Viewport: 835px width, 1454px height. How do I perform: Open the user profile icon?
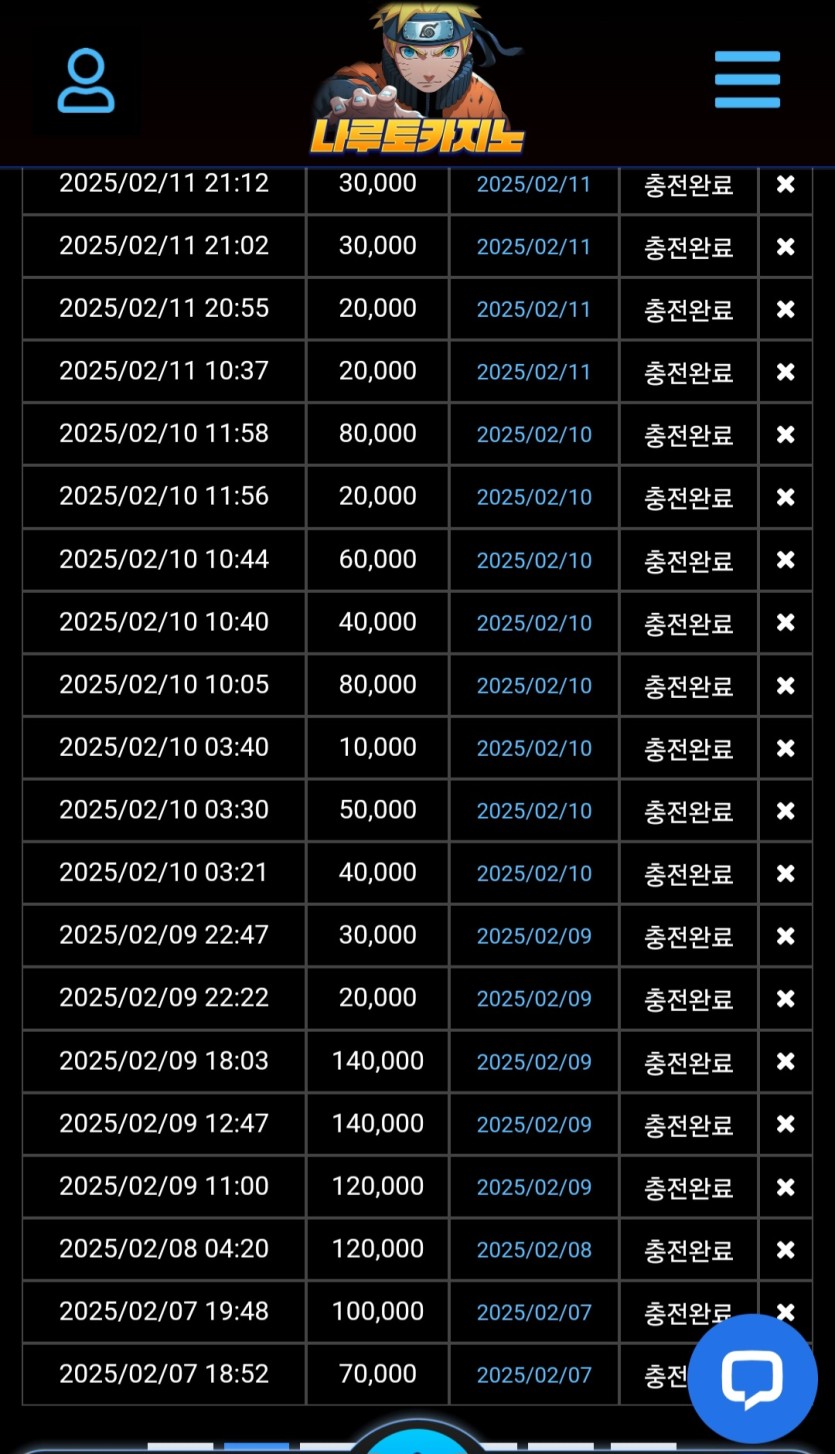coord(86,81)
